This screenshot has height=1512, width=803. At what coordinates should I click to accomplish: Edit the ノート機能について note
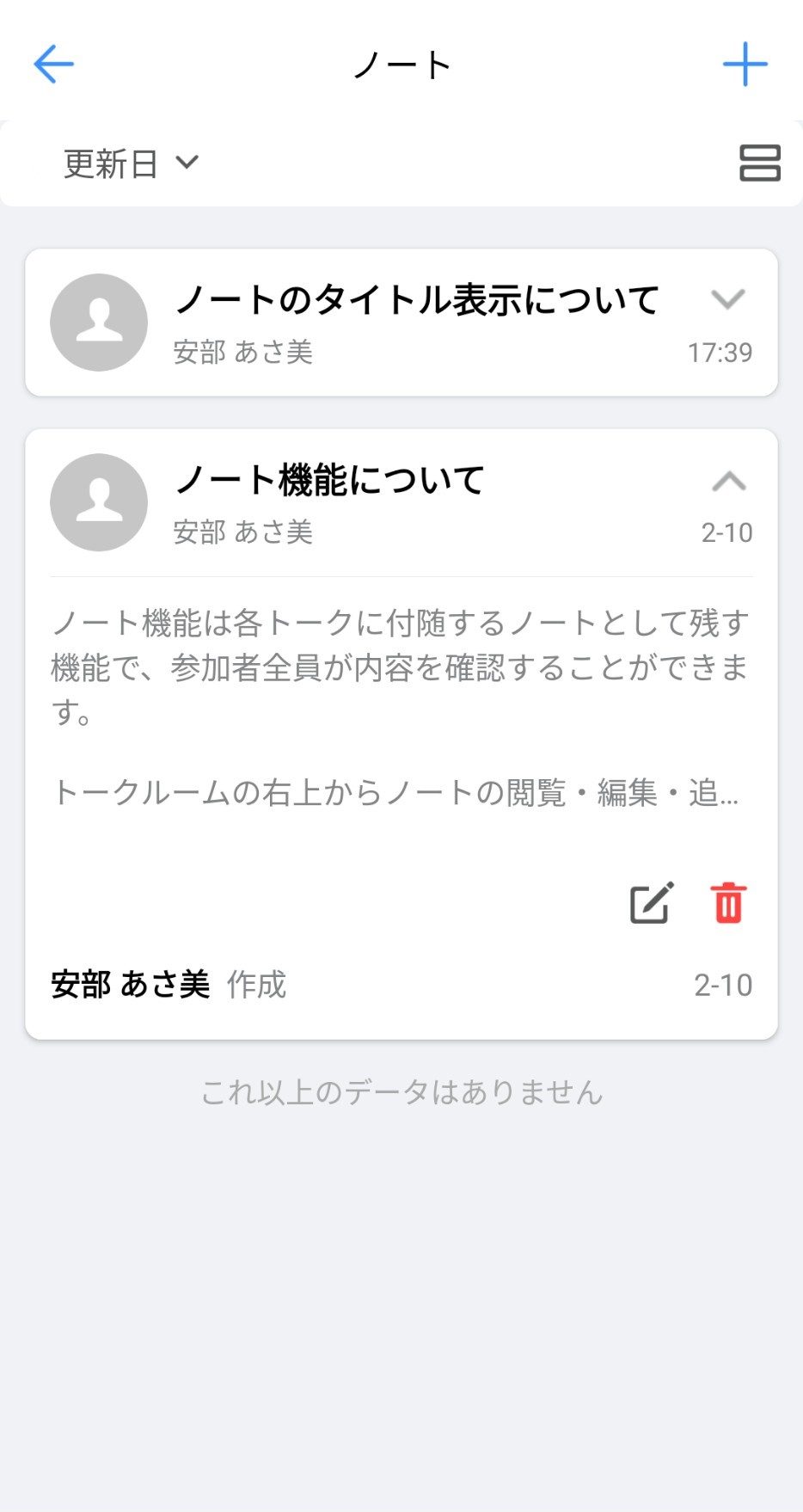(x=652, y=902)
